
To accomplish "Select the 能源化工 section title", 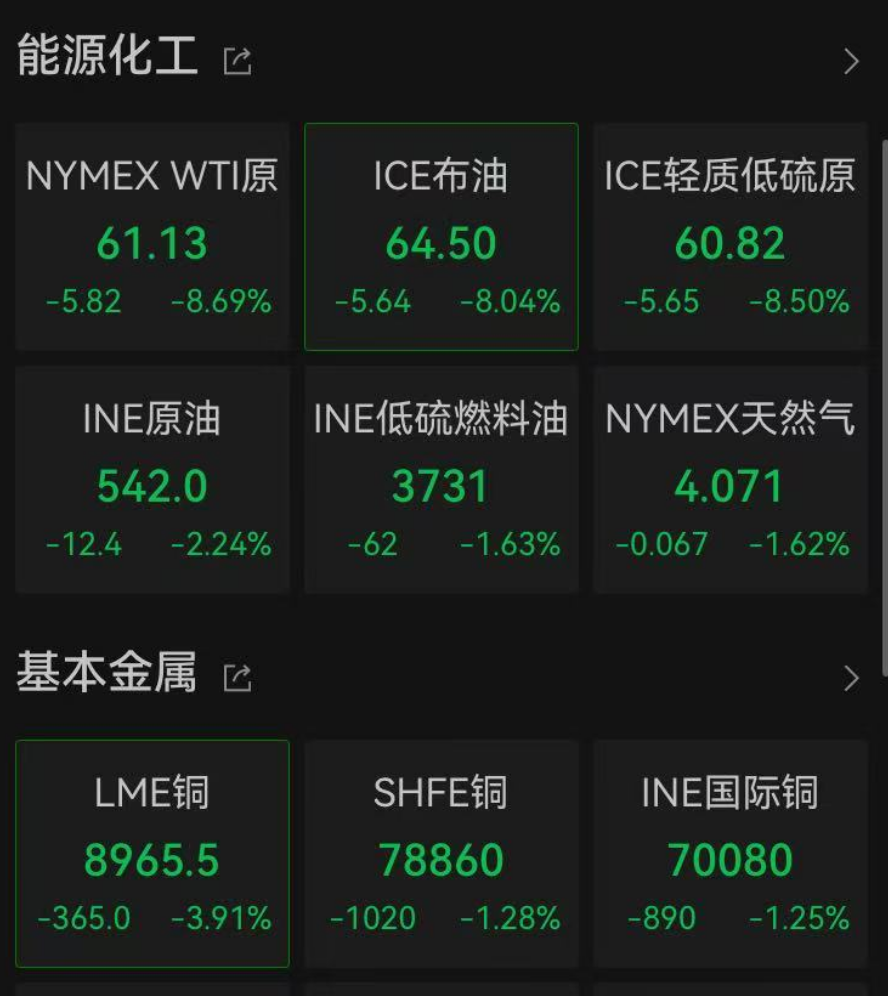I will pyautogui.click(x=105, y=58).
